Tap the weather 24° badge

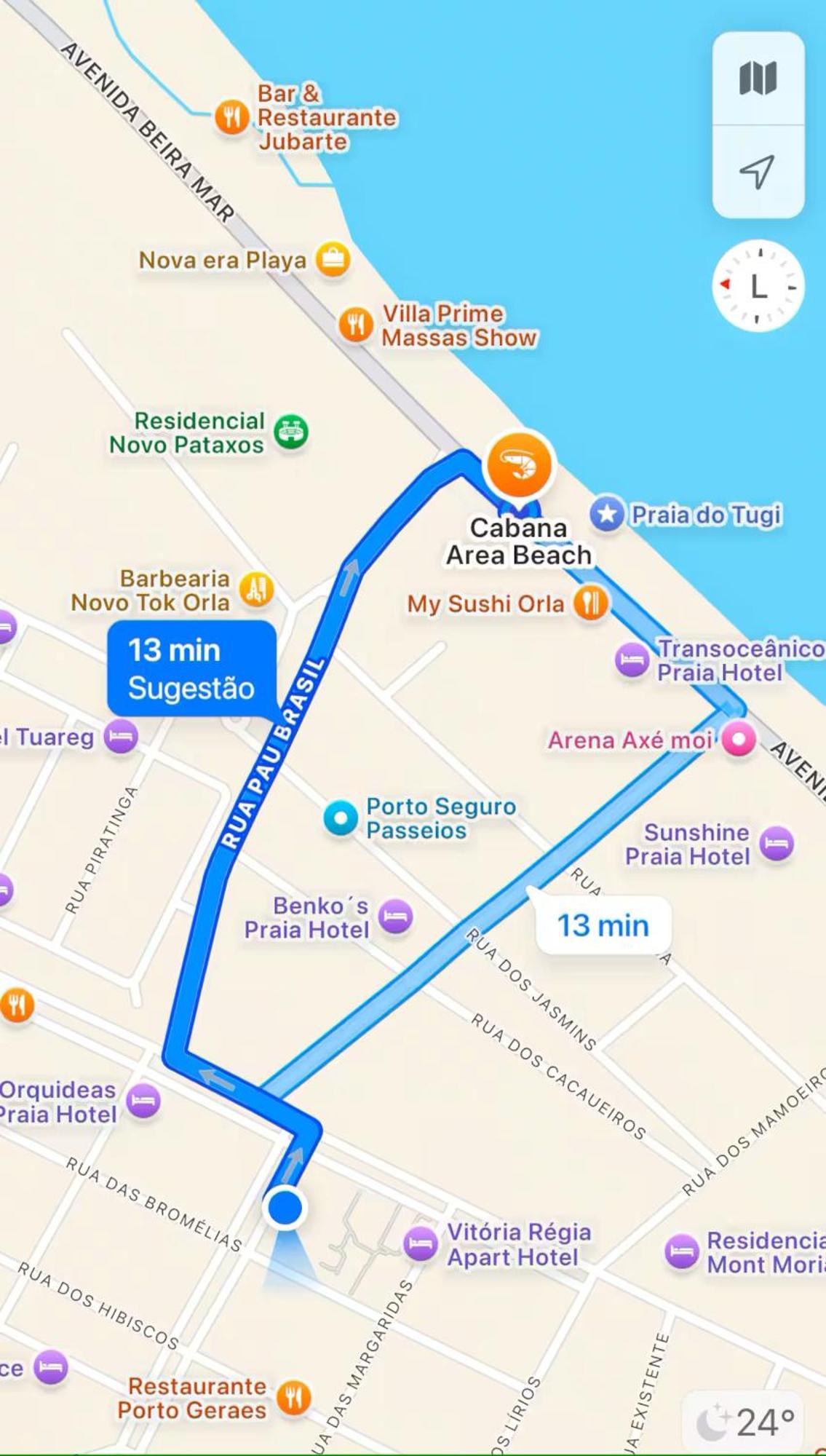744,1421
